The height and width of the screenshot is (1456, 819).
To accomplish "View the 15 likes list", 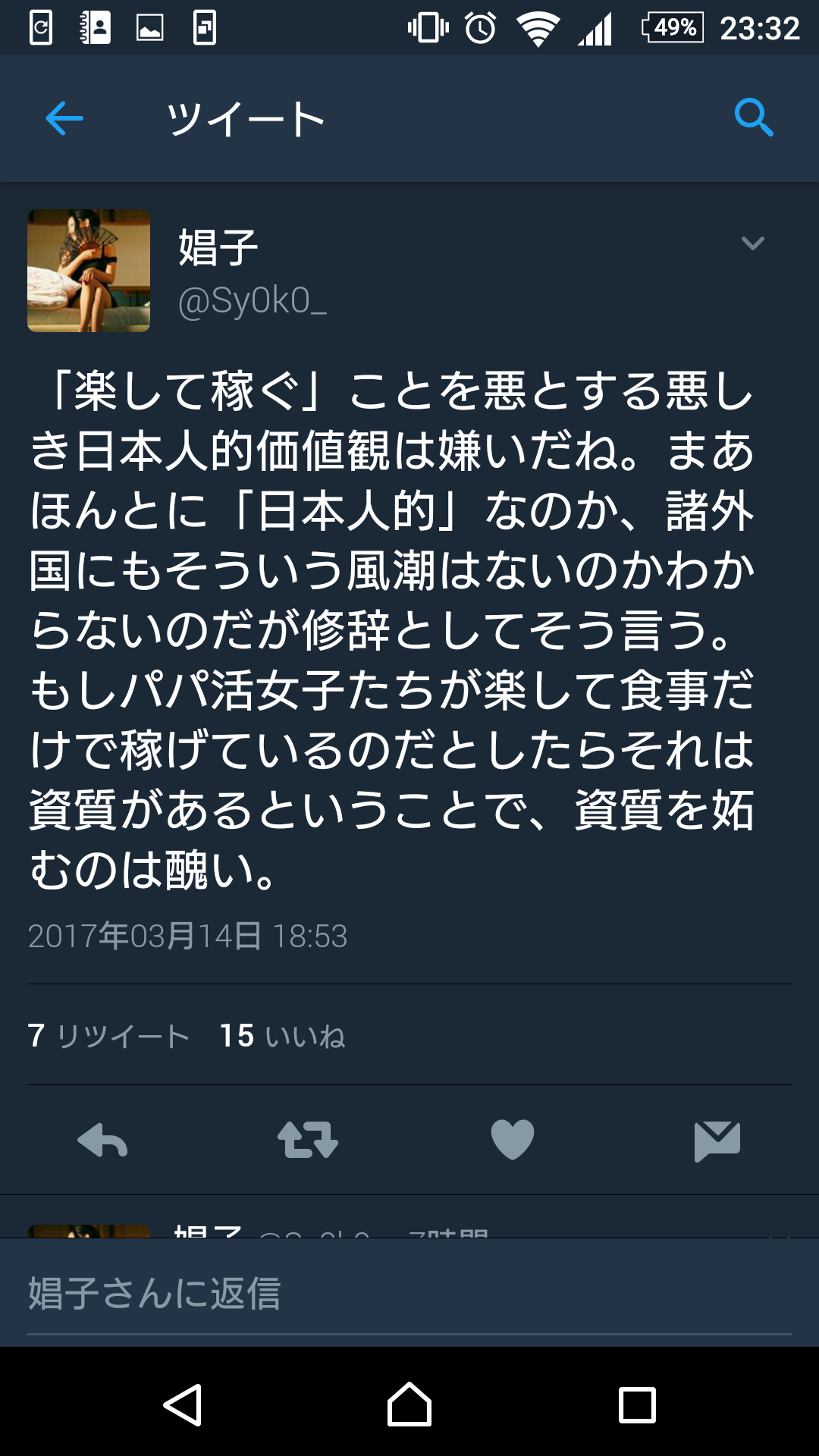I will [x=282, y=1036].
